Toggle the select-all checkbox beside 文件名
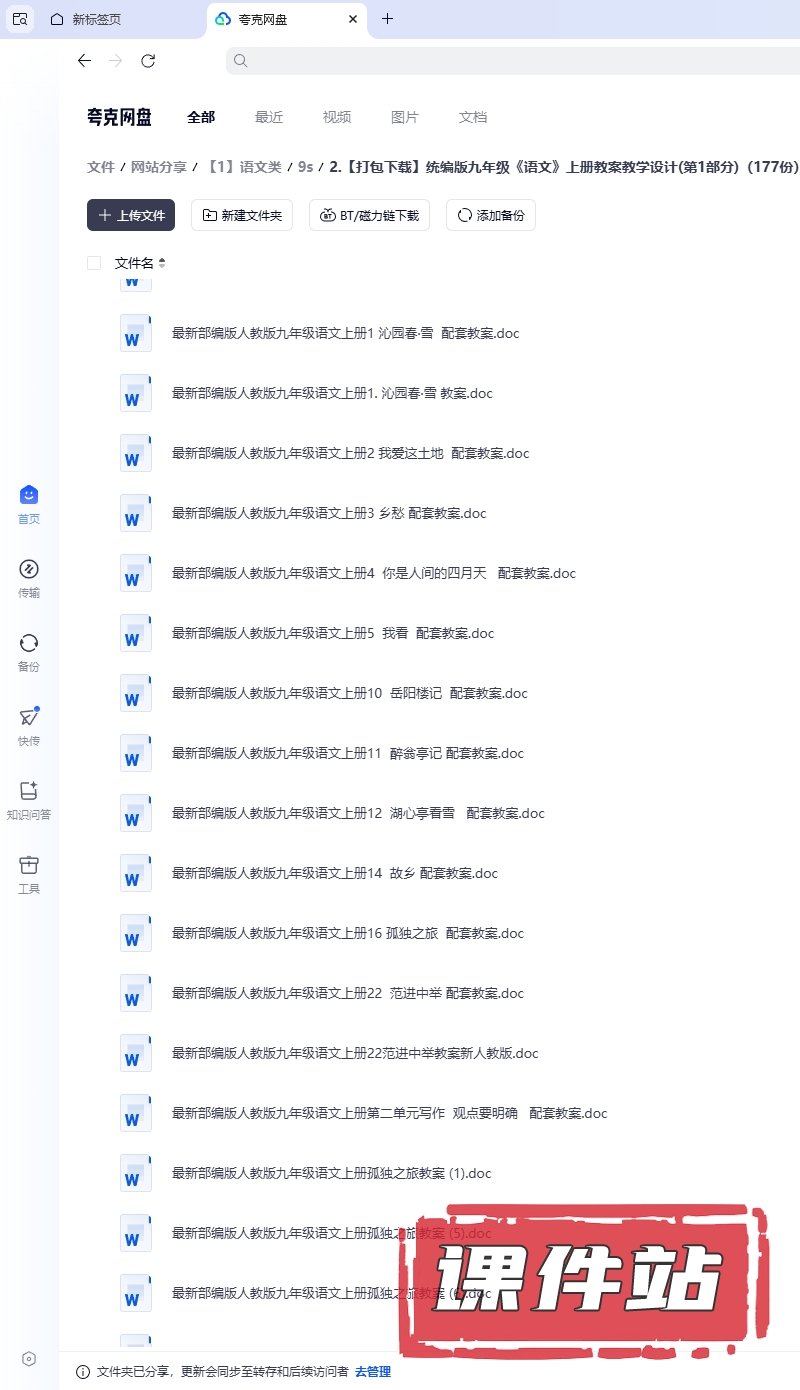The height and width of the screenshot is (1390, 800). point(94,263)
